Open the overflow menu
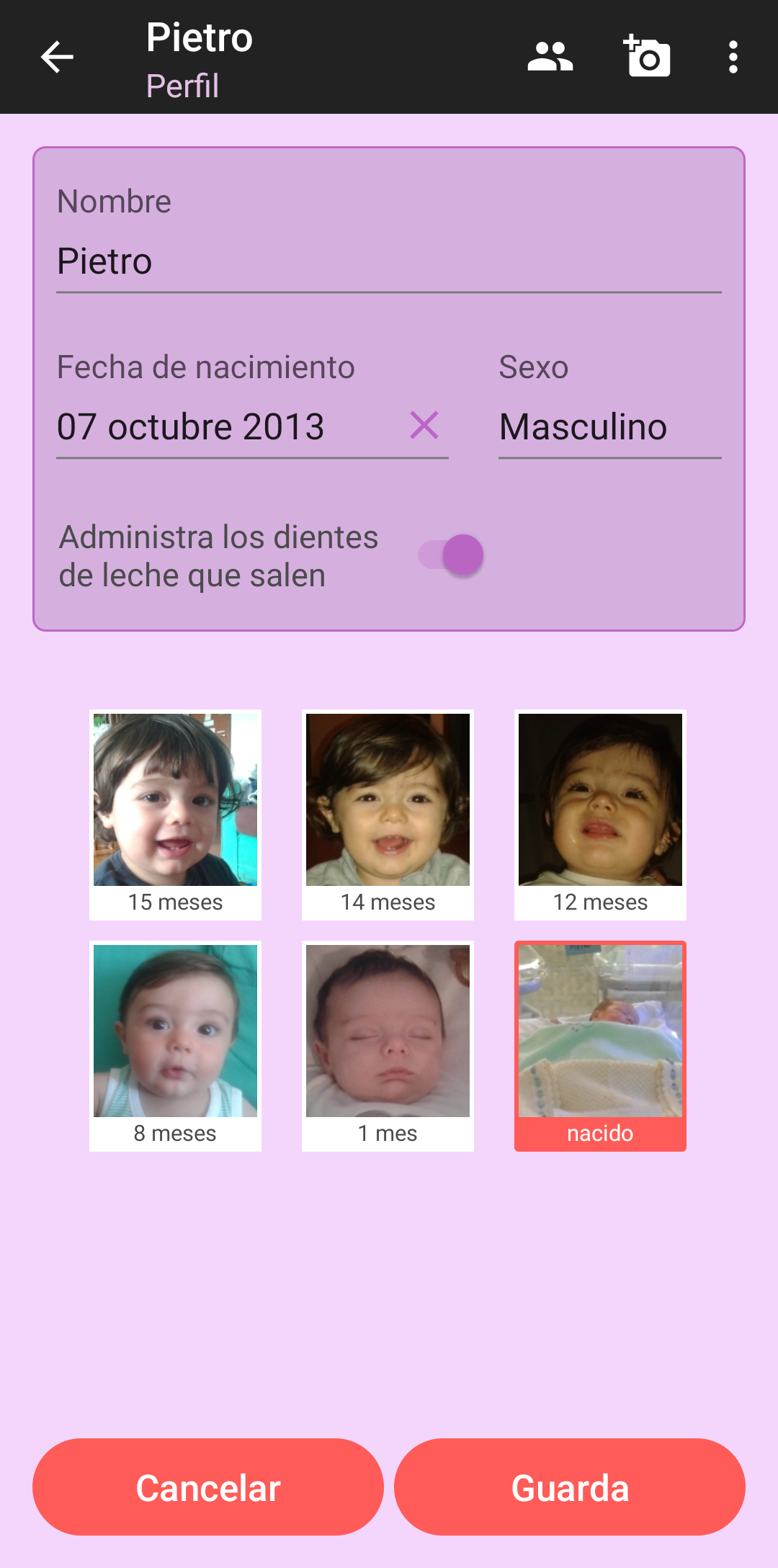 pyautogui.click(x=733, y=57)
